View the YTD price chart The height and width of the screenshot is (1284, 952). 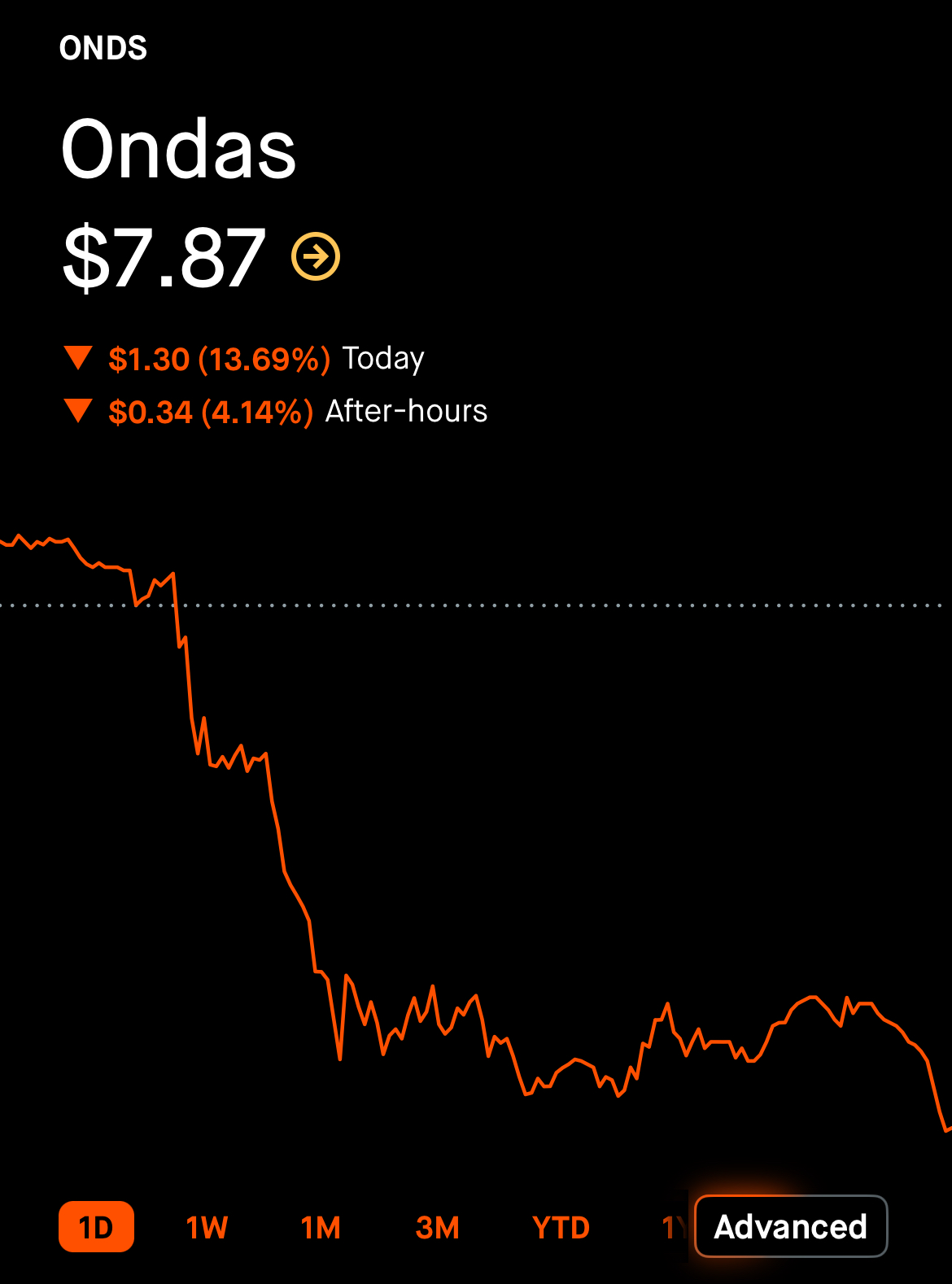pos(561,1227)
